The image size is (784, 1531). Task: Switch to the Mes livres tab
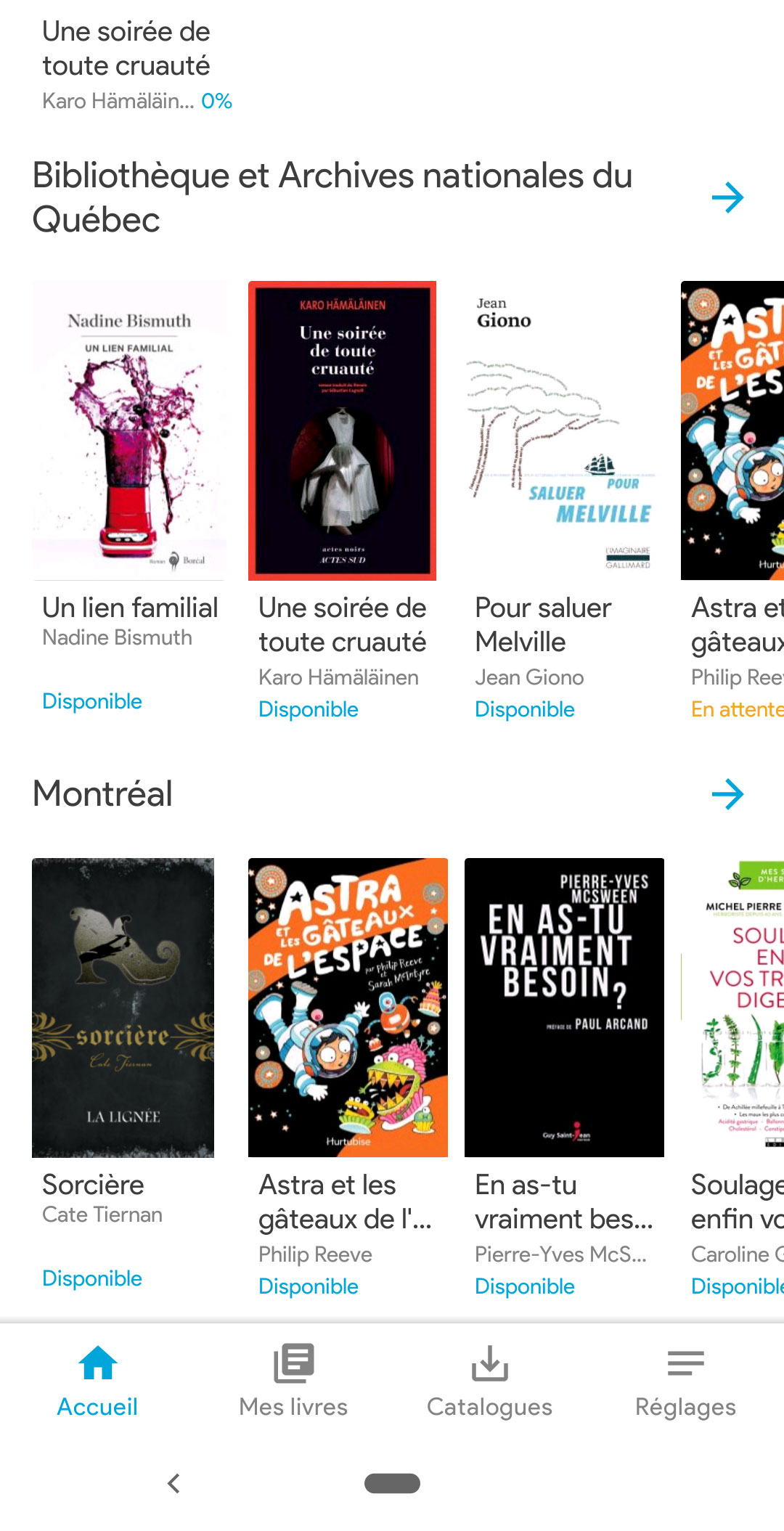[293, 1380]
